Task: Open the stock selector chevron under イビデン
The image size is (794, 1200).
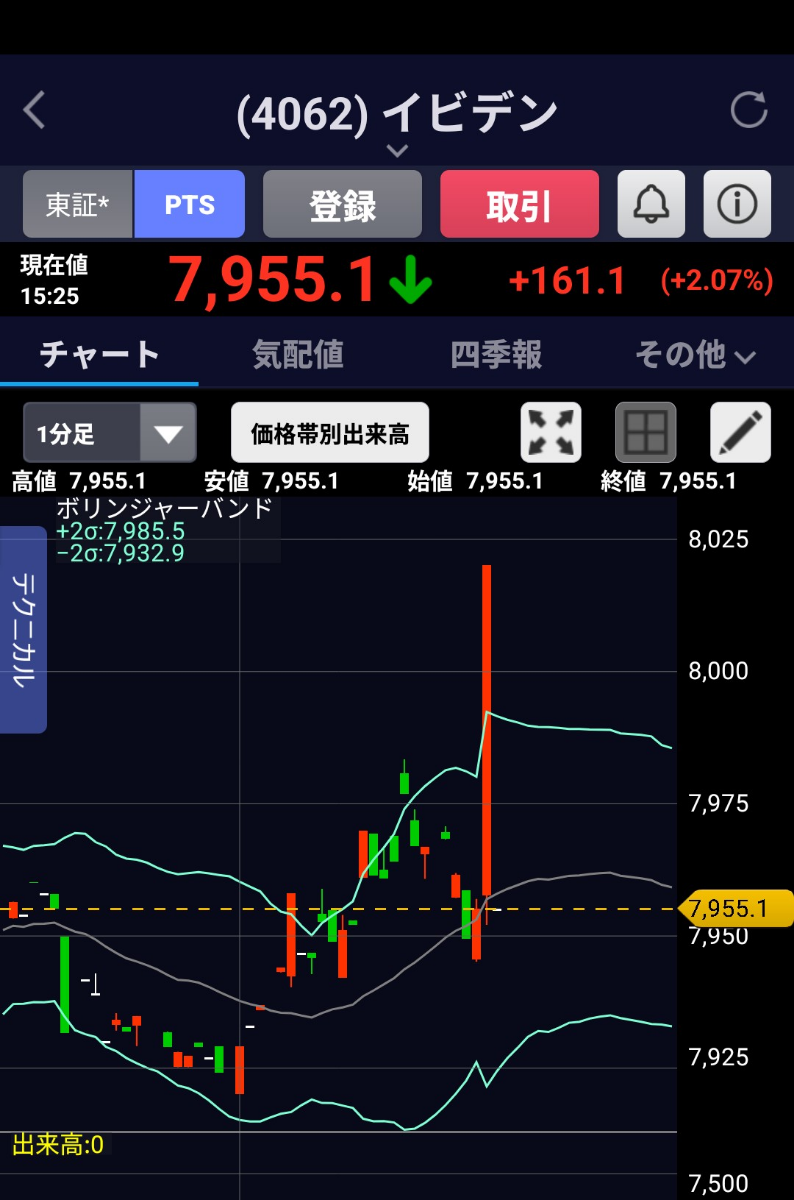Action: click(x=397, y=151)
